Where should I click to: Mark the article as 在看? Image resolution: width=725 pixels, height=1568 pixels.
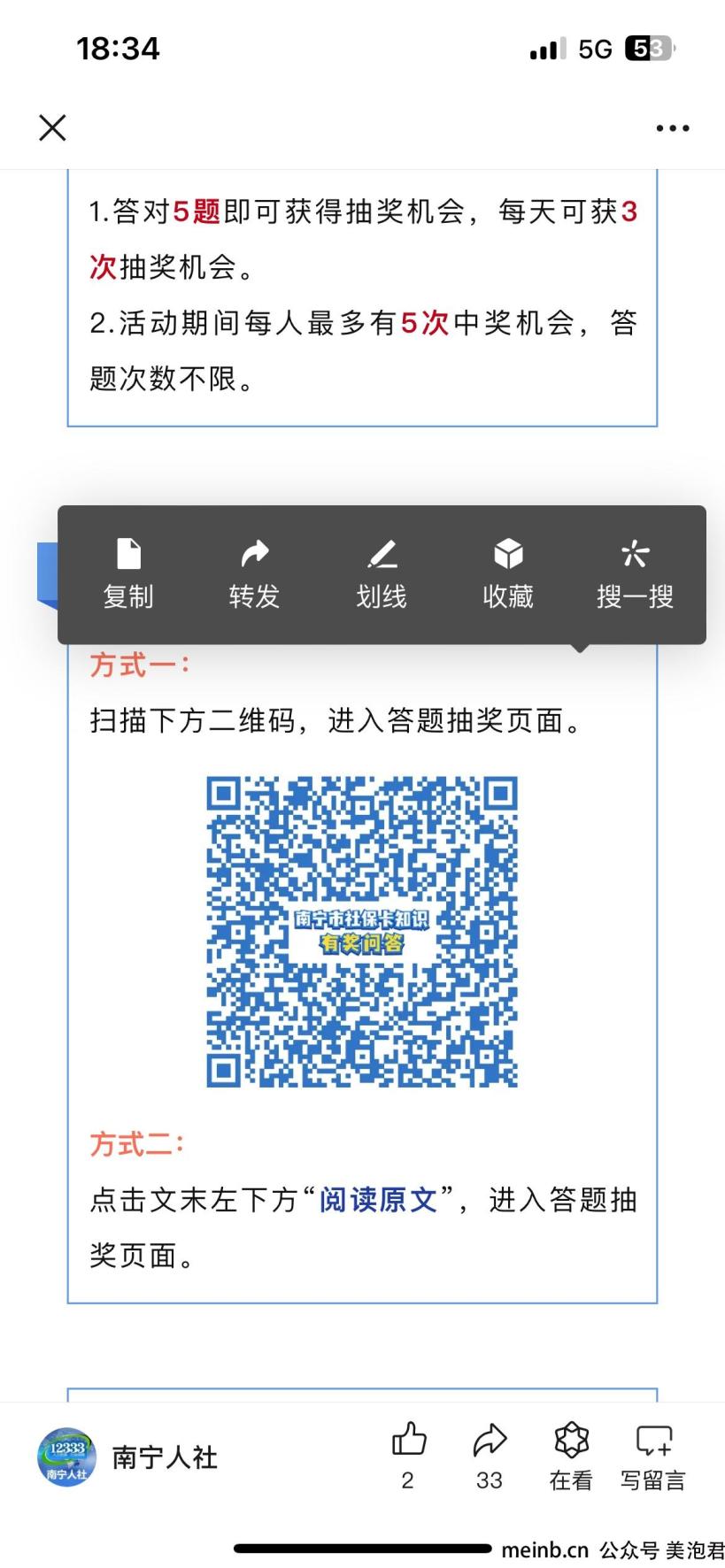(x=571, y=1455)
